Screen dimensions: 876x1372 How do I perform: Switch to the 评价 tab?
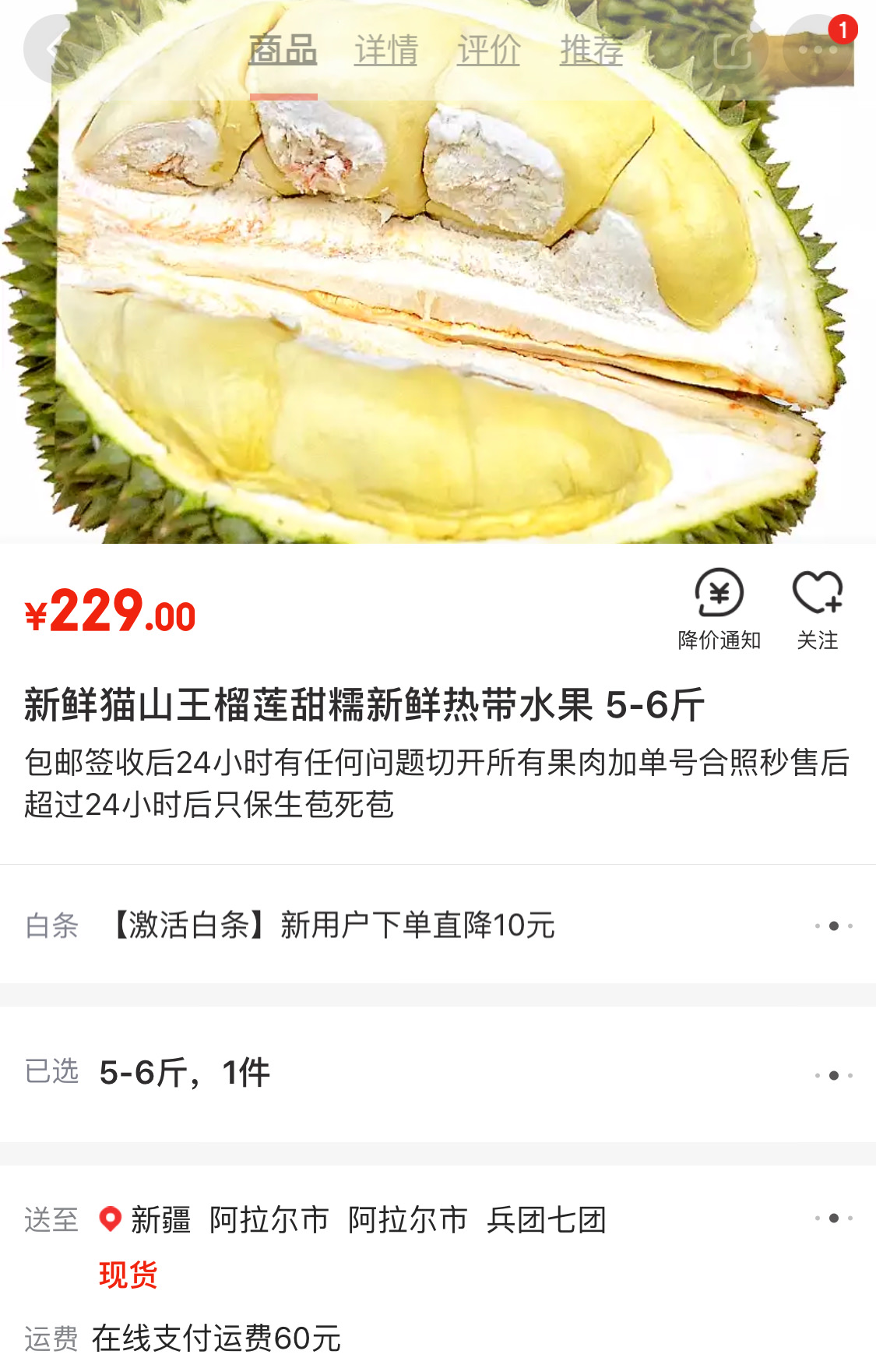click(x=489, y=51)
